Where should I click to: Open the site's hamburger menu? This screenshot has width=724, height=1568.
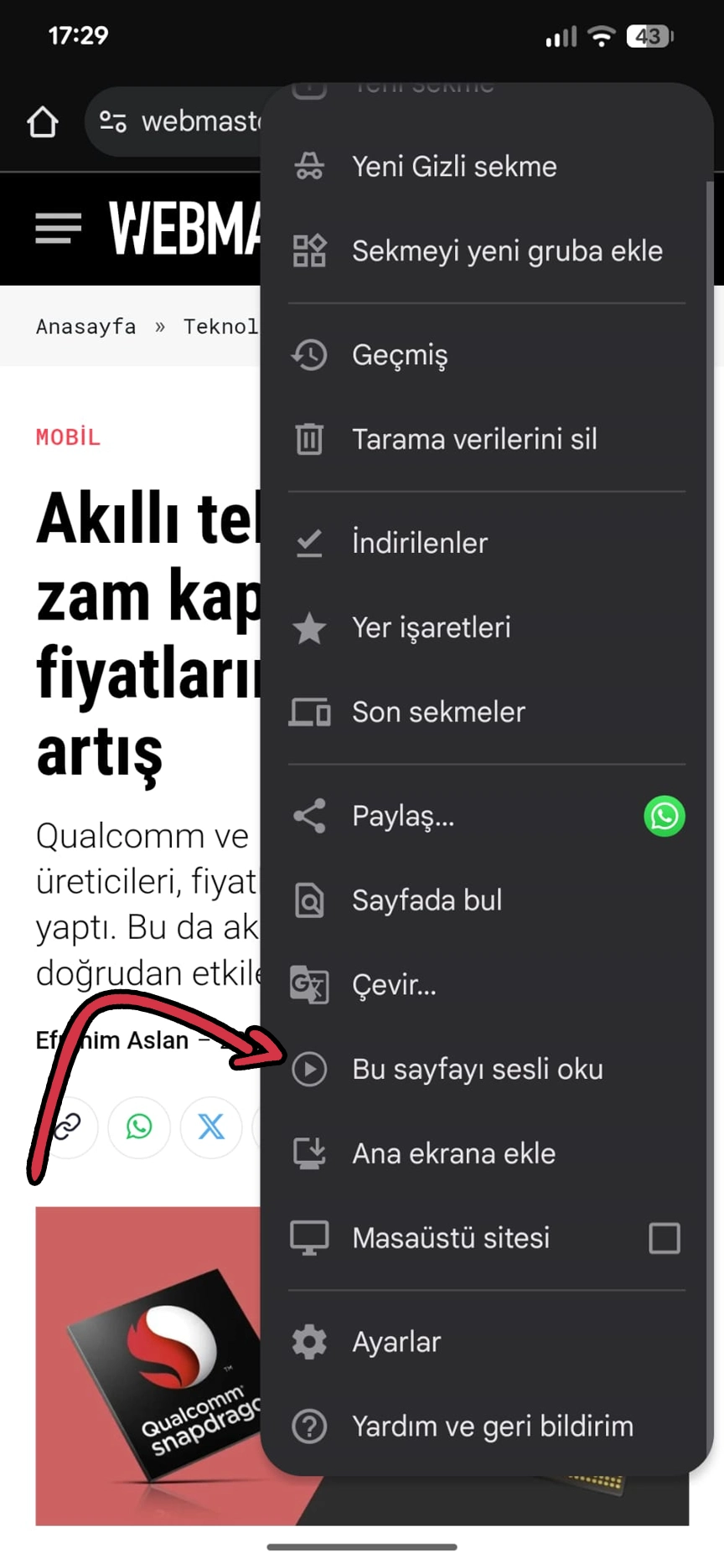point(59,228)
